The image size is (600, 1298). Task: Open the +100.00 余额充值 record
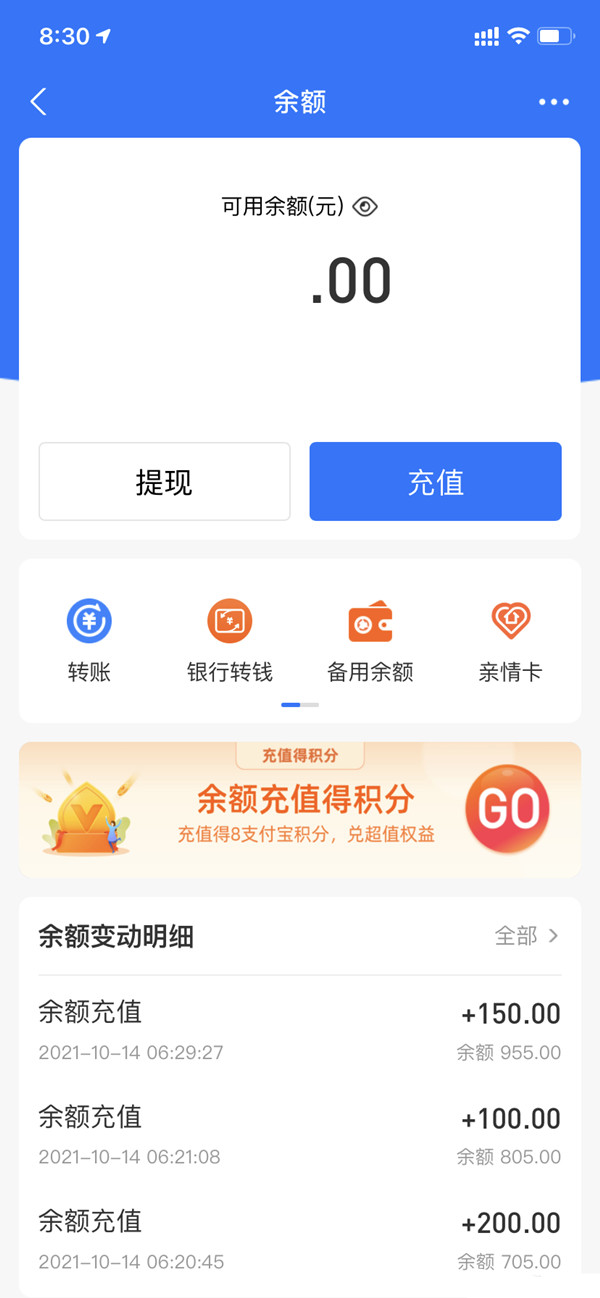(x=300, y=1135)
